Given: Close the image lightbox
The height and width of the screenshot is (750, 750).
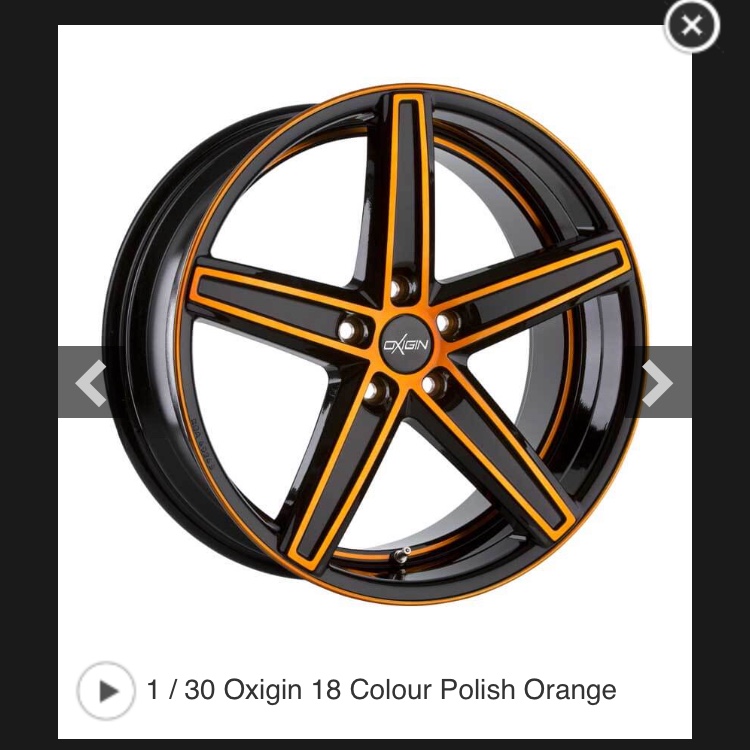Looking at the screenshot, I should [x=692, y=26].
